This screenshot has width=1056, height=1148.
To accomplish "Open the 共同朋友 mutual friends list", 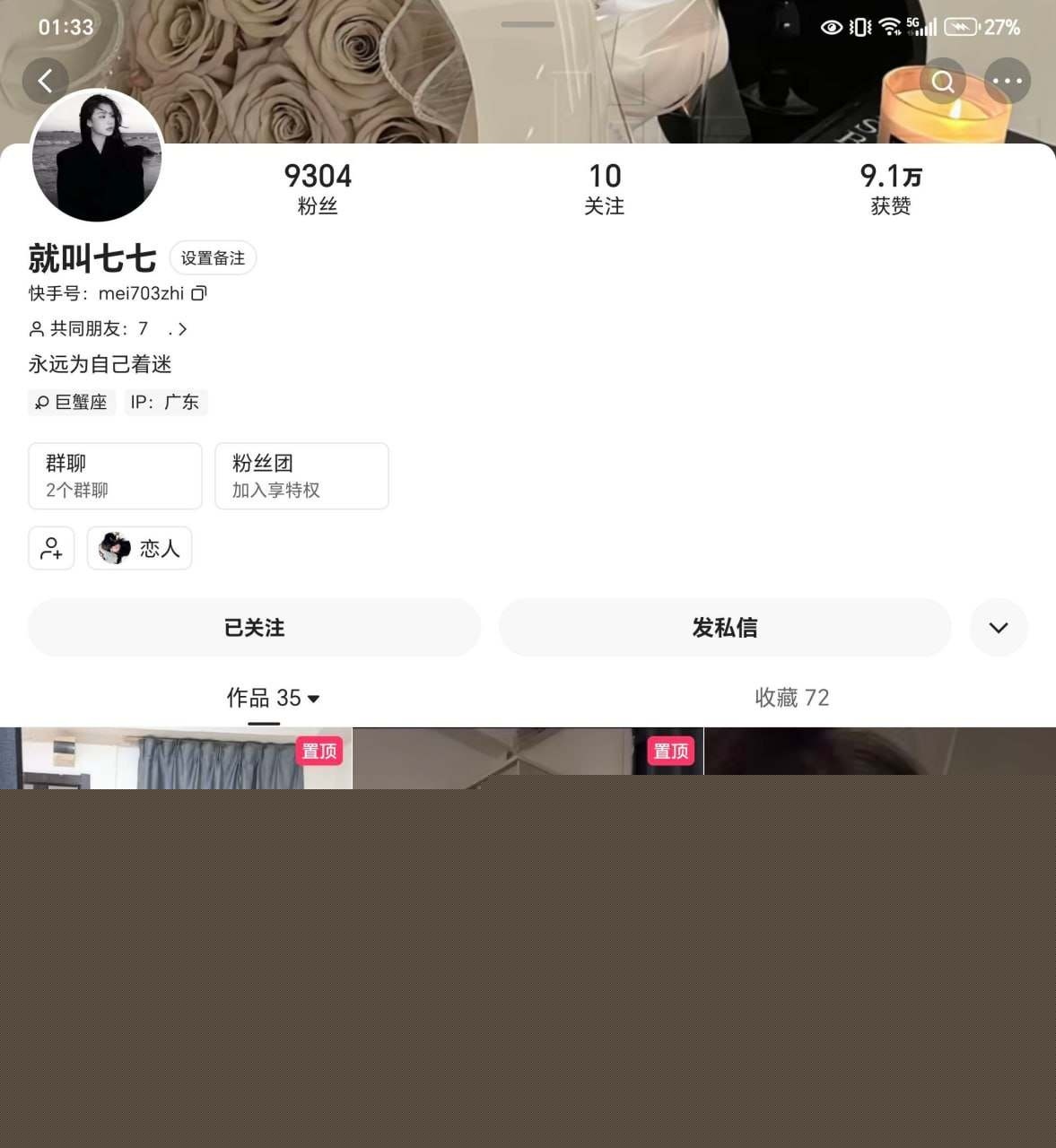I will pos(108,329).
